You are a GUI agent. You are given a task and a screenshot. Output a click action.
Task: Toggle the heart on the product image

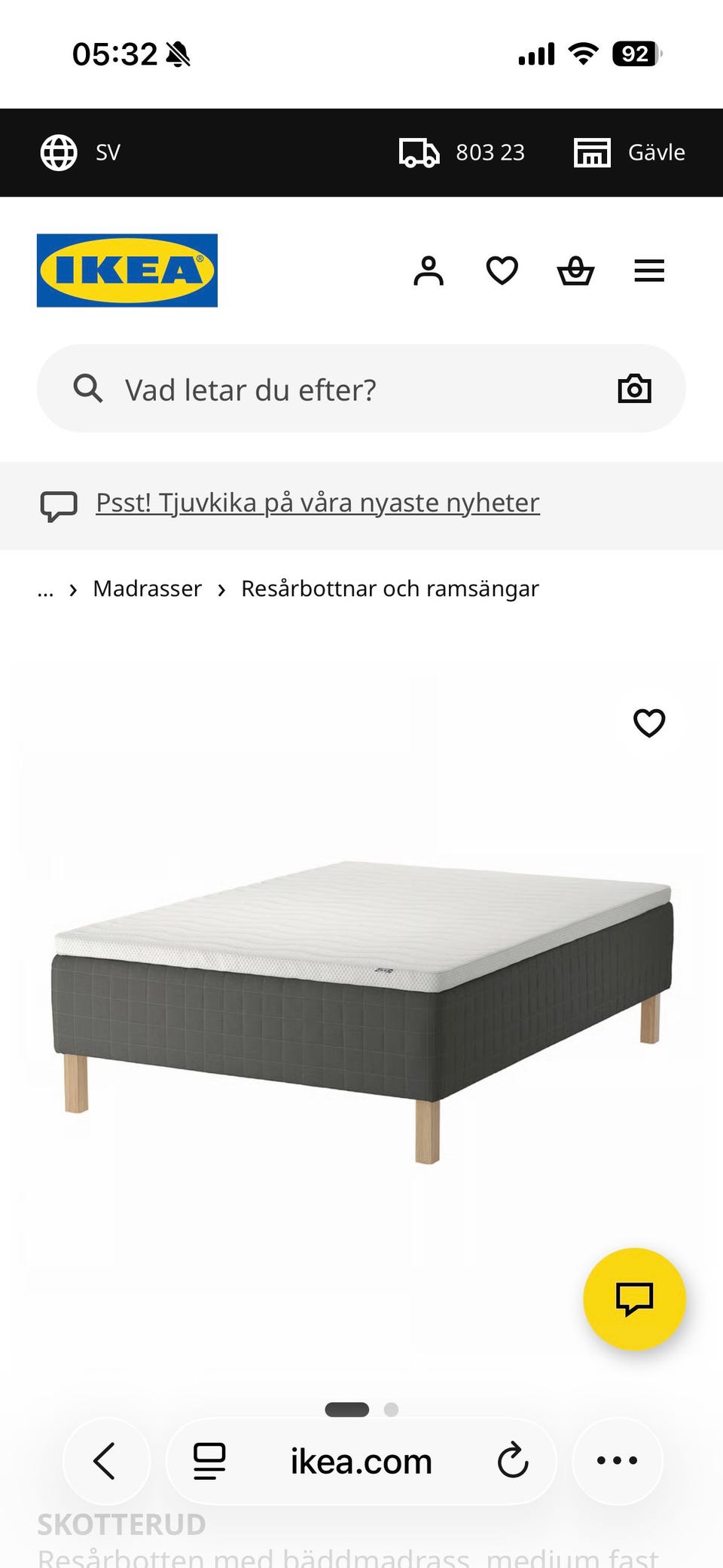(x=648, y=723)
